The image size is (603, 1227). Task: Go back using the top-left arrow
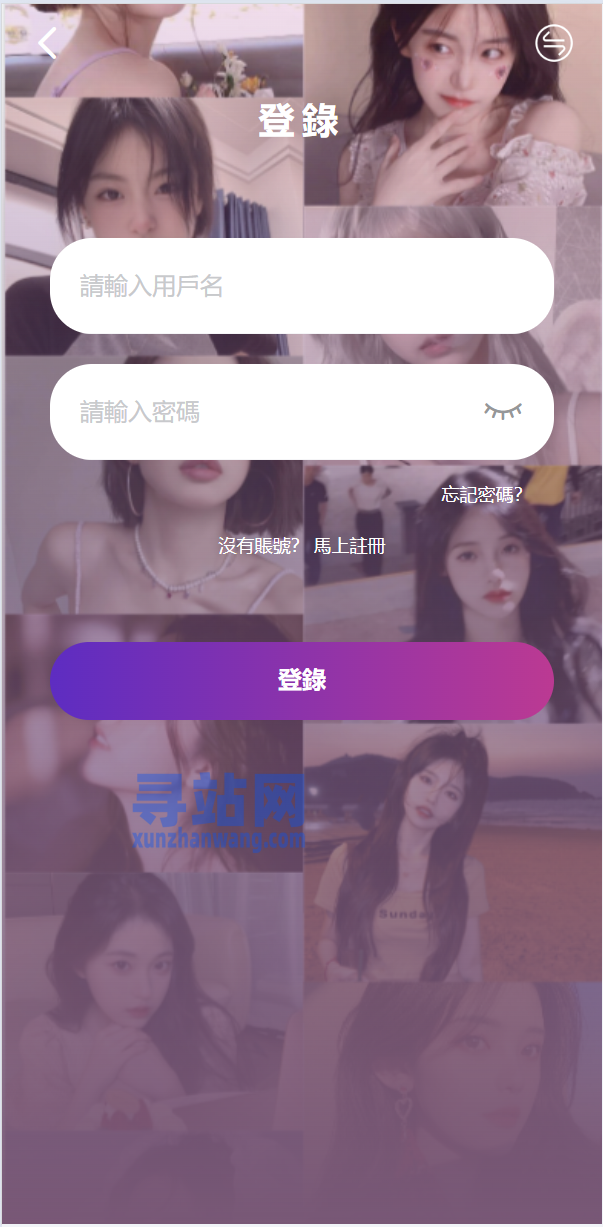pyautogui.click(x=47, y=43)
